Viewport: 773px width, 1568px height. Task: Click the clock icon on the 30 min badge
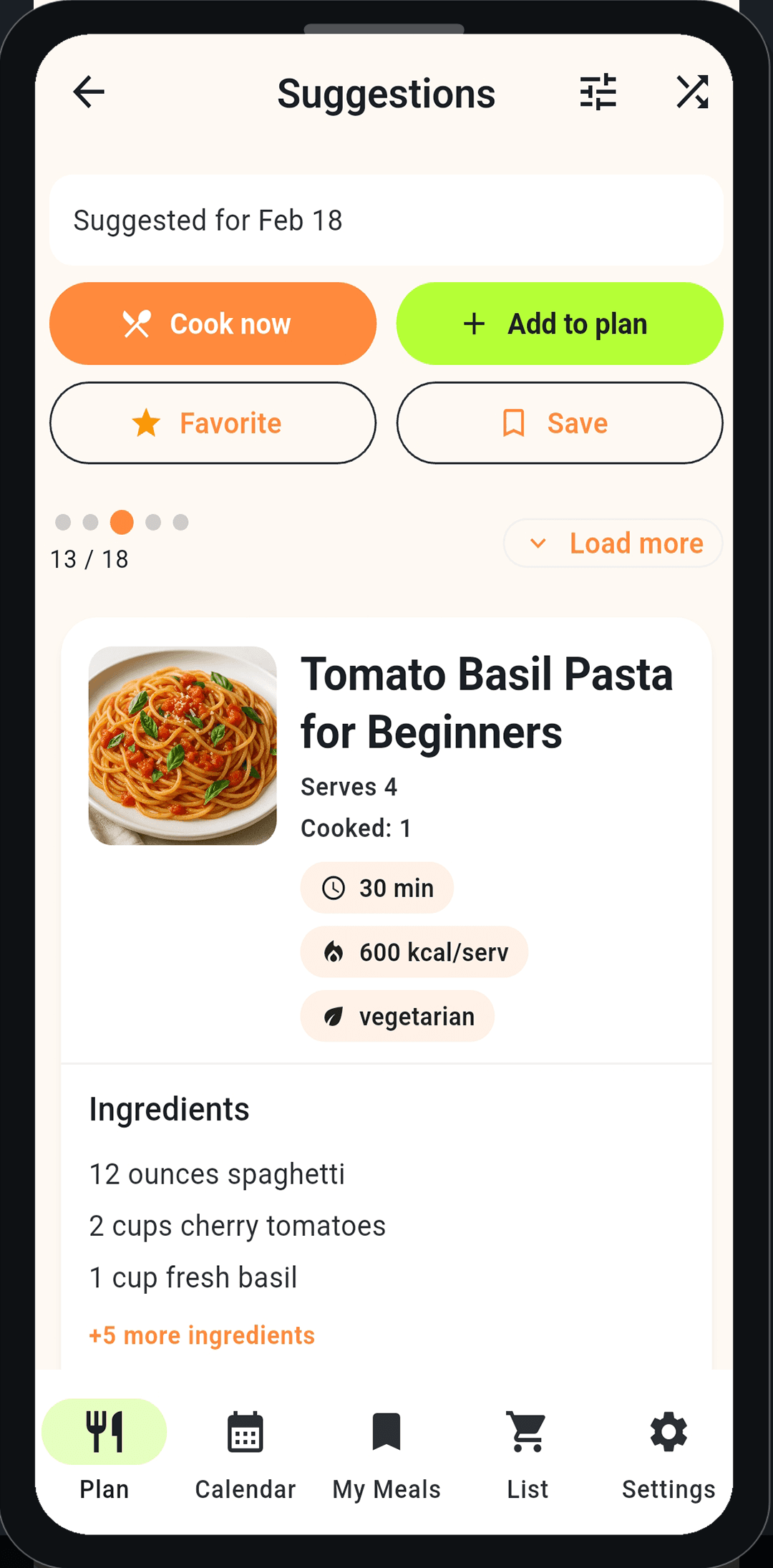tap(334, 888)
